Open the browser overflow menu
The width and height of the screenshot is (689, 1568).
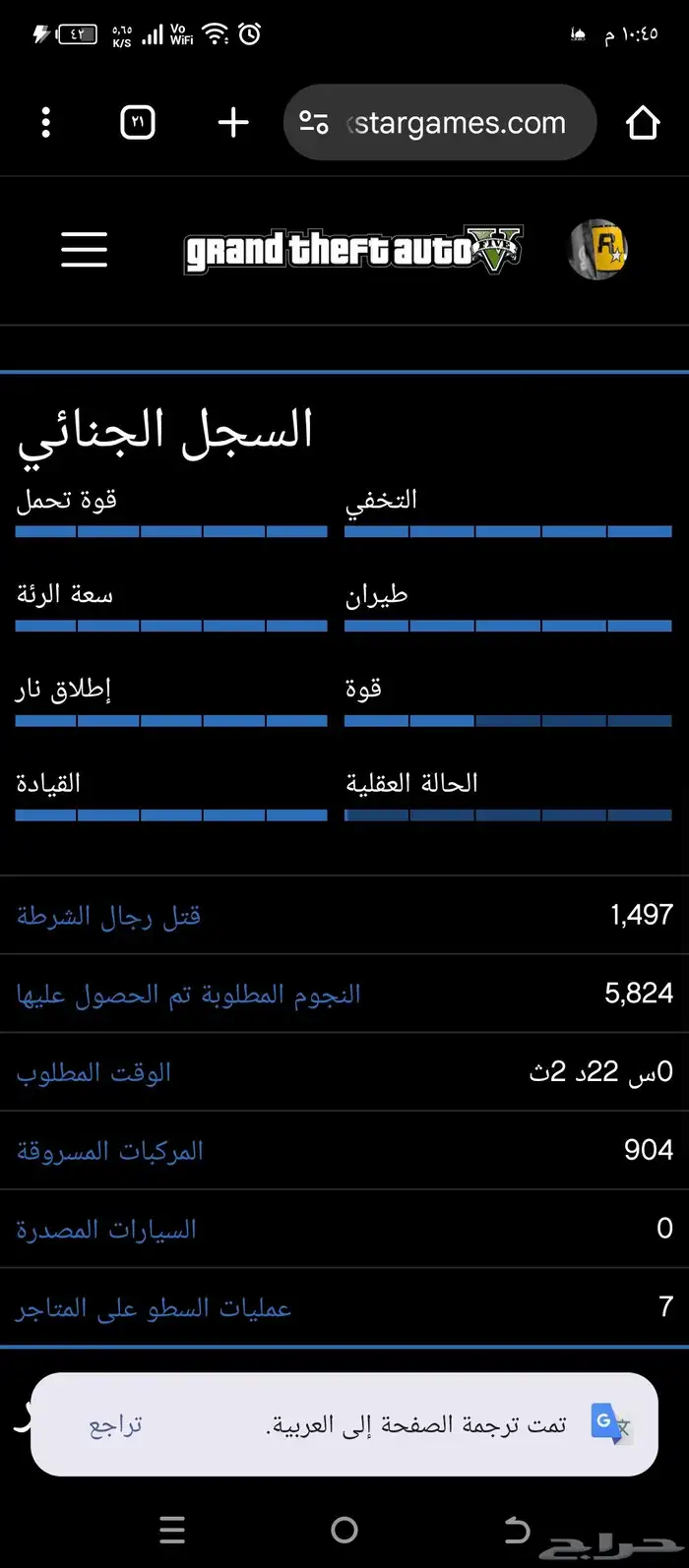tap(46, 123)
